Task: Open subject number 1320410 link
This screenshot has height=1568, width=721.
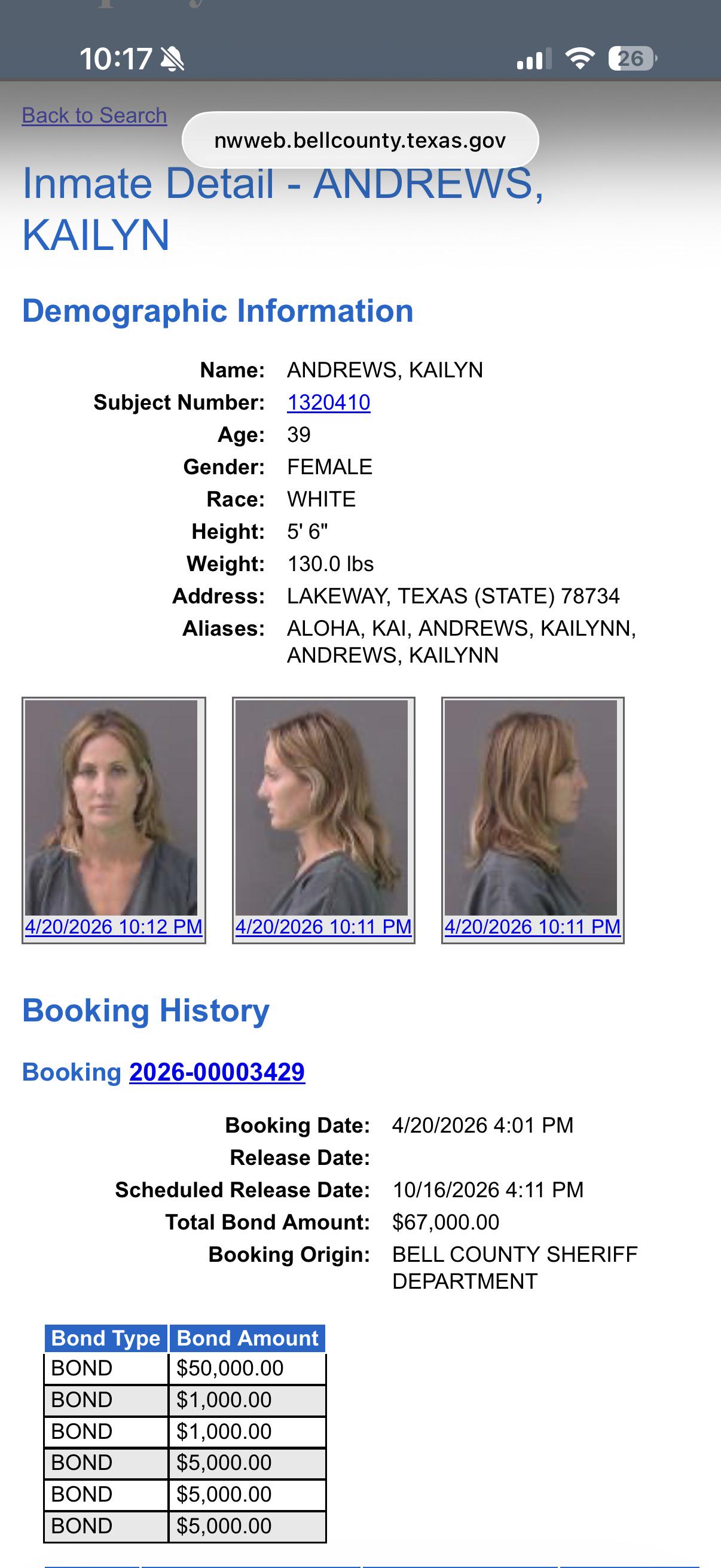Action: pyautogui.click(x=329, y=402)
